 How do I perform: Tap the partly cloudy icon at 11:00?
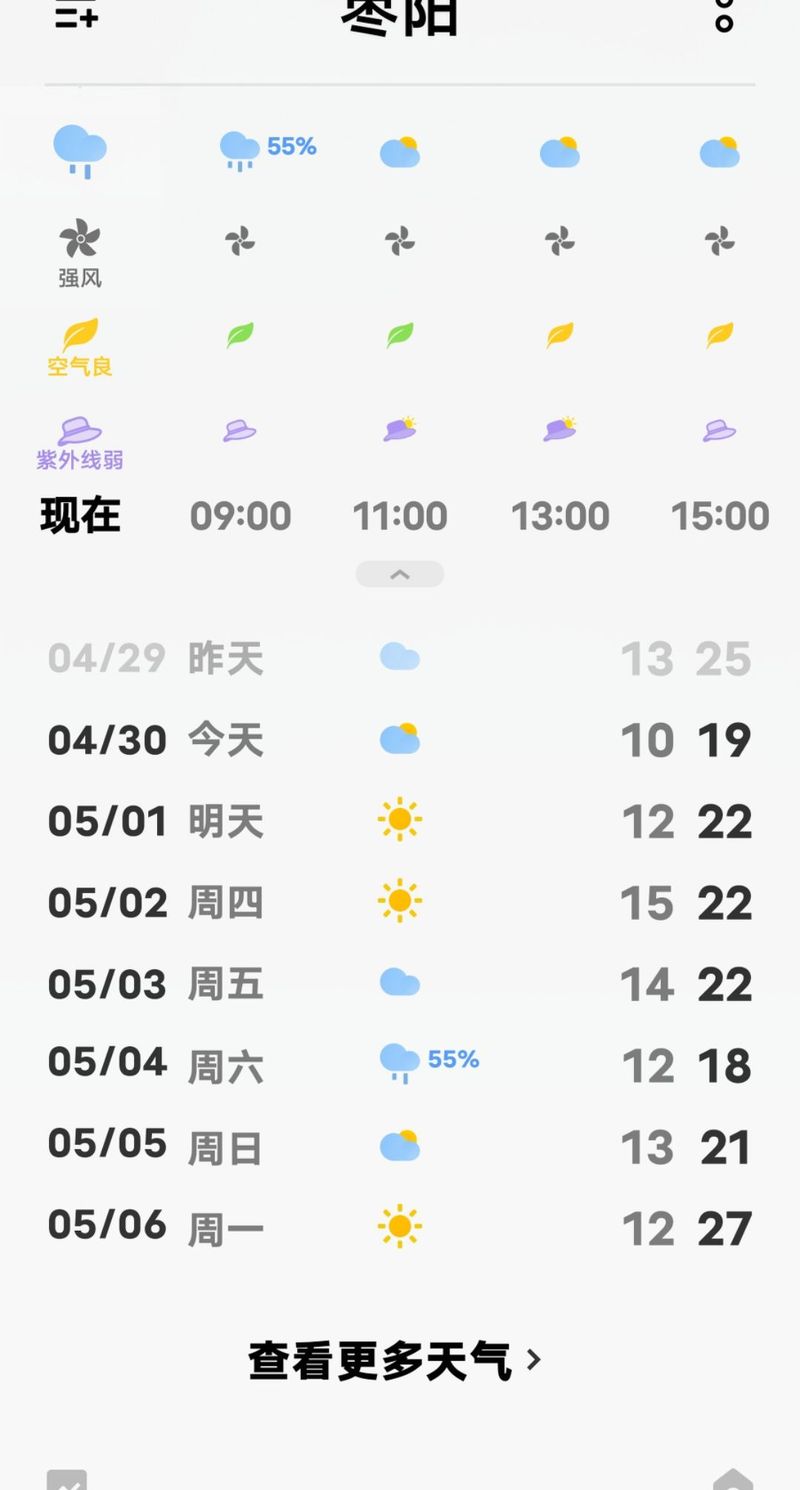pyautogui.click(x=400, y=150)
